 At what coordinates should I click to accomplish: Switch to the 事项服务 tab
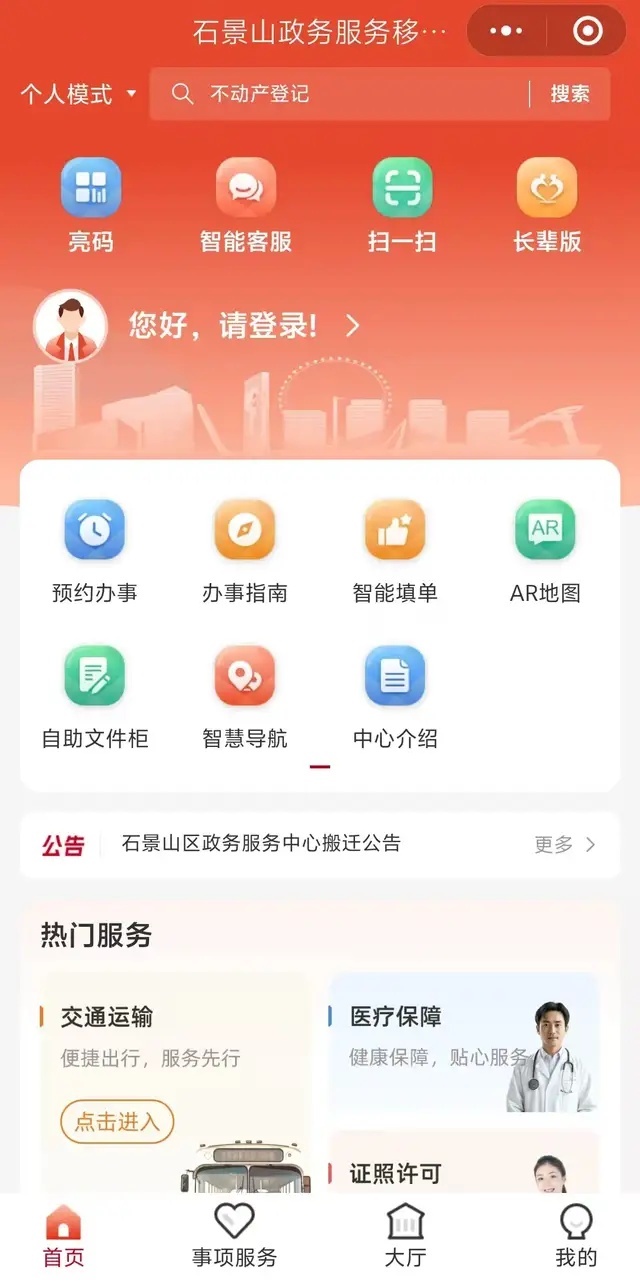(x=234, y=1236)
